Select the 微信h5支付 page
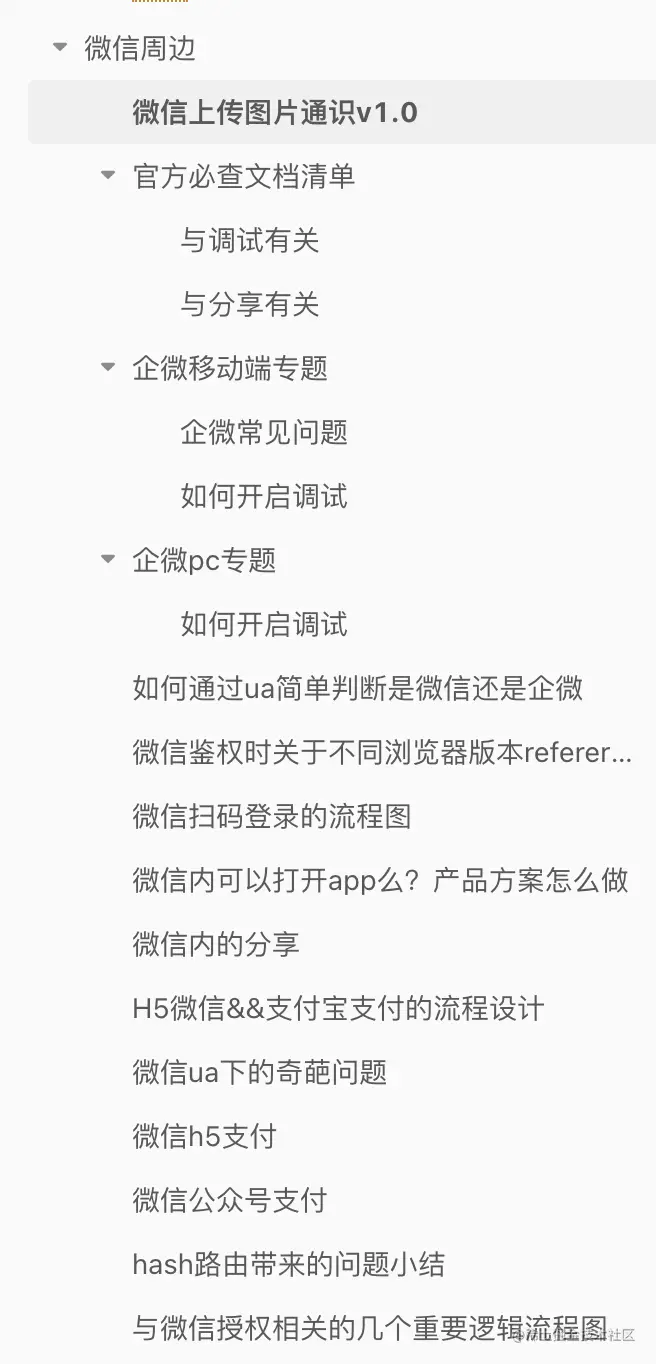The image size is (656, 1364). point(203,1136)
